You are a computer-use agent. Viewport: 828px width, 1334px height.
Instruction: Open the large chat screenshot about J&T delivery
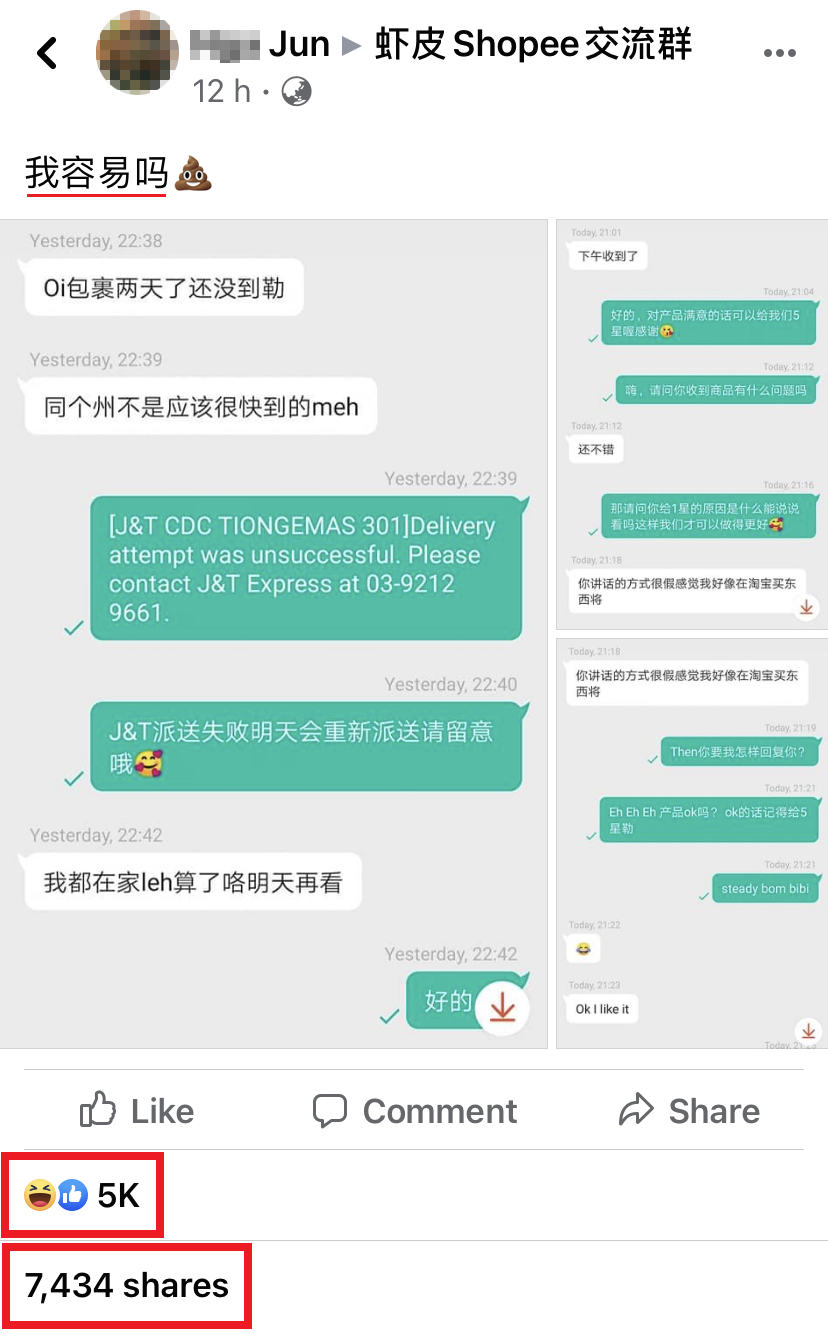(x=274, y=634)
